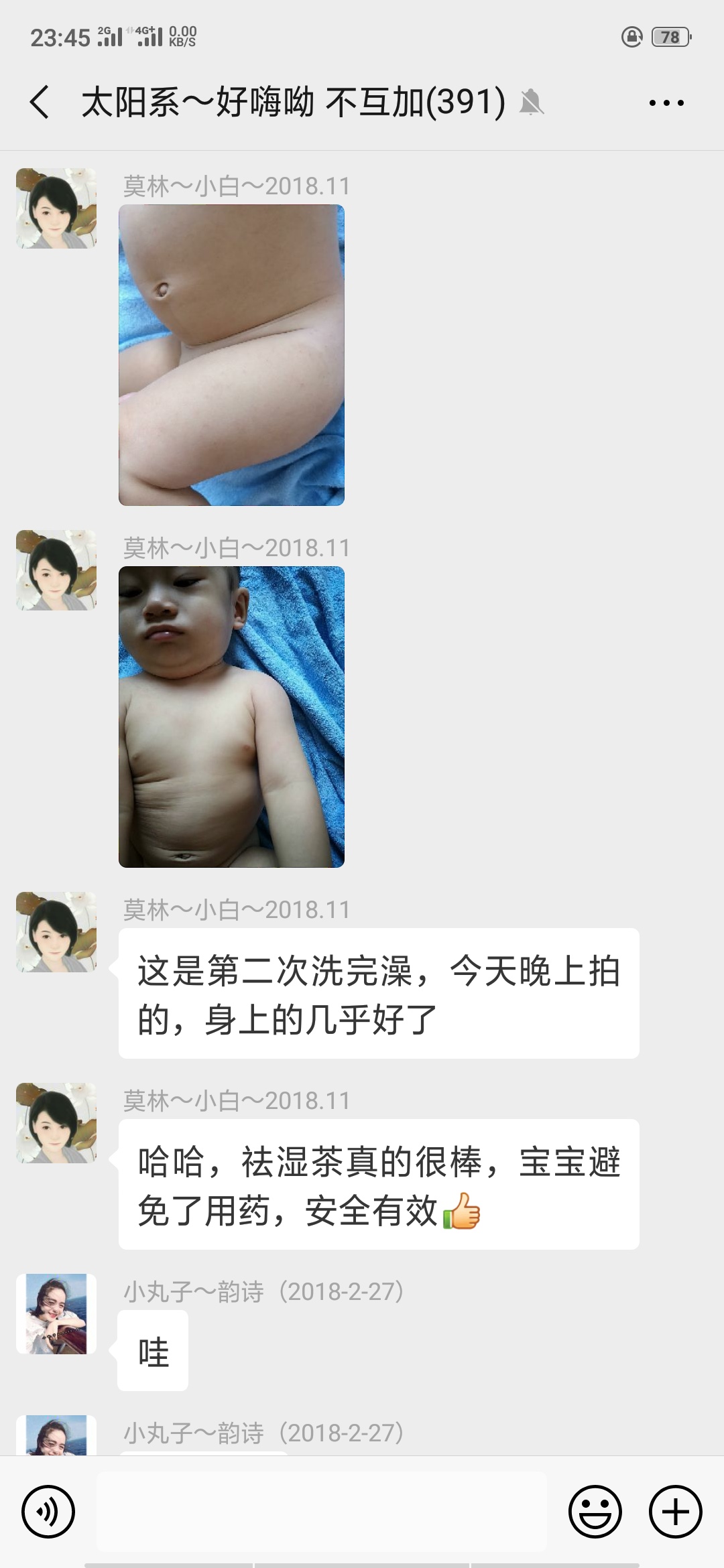
Task: Go back from the group chat
Action: [40, 103]
